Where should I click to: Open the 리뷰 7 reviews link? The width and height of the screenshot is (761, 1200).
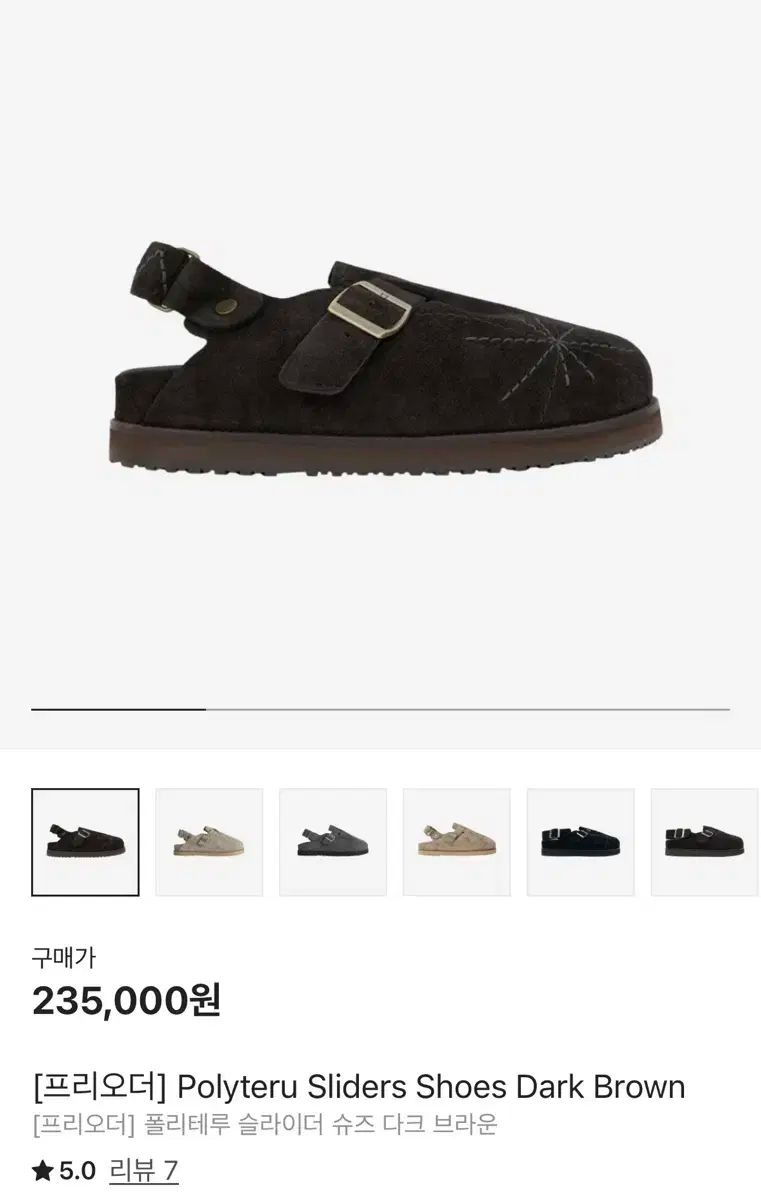[143, 1170]
